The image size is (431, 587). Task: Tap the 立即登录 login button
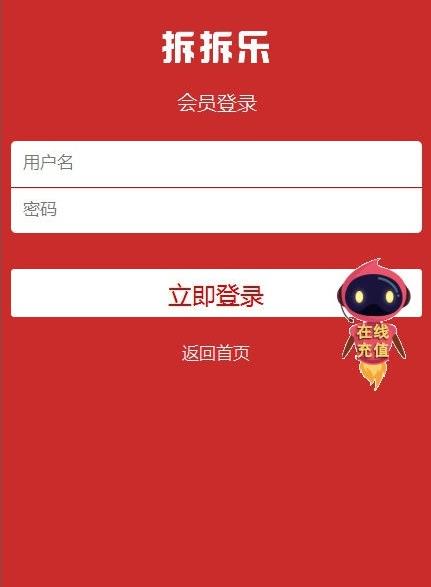coord(216,293)
